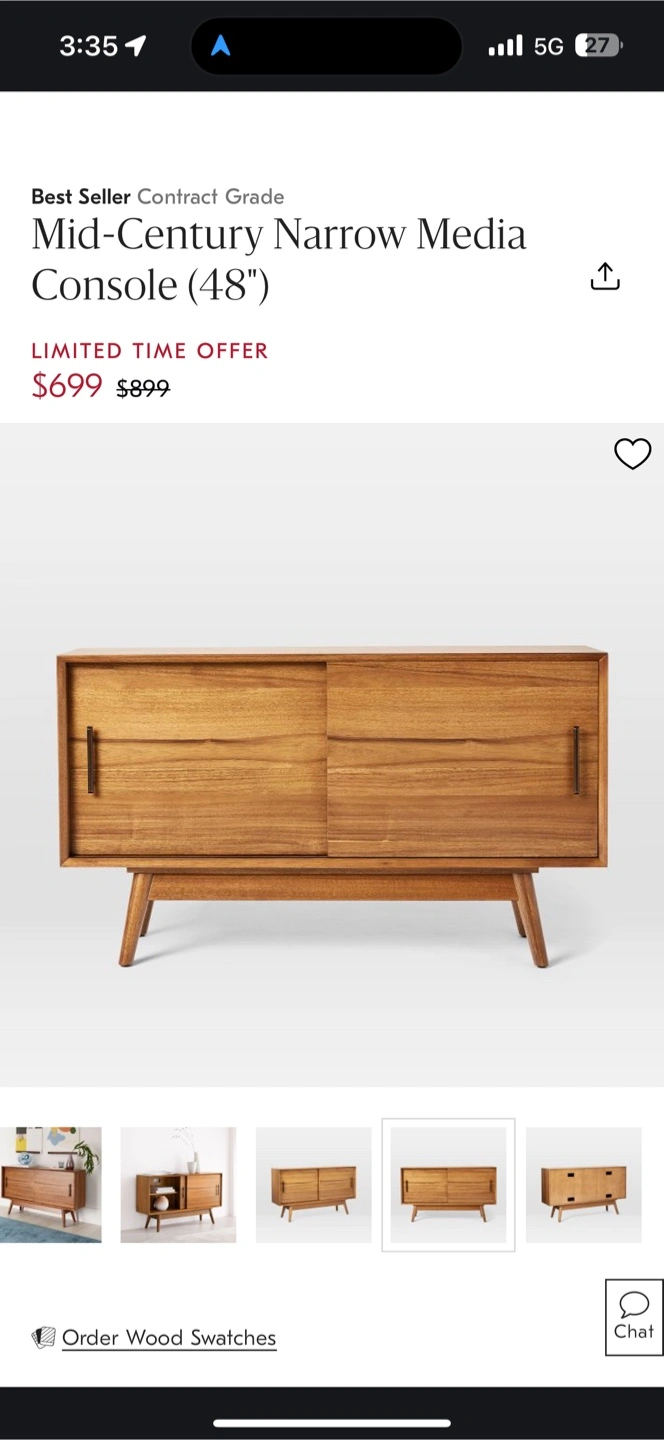Image resolution: width=664 pixels, height=1440 pixels.
Task: Start a Chat with support
Action: pos(634,1317)
